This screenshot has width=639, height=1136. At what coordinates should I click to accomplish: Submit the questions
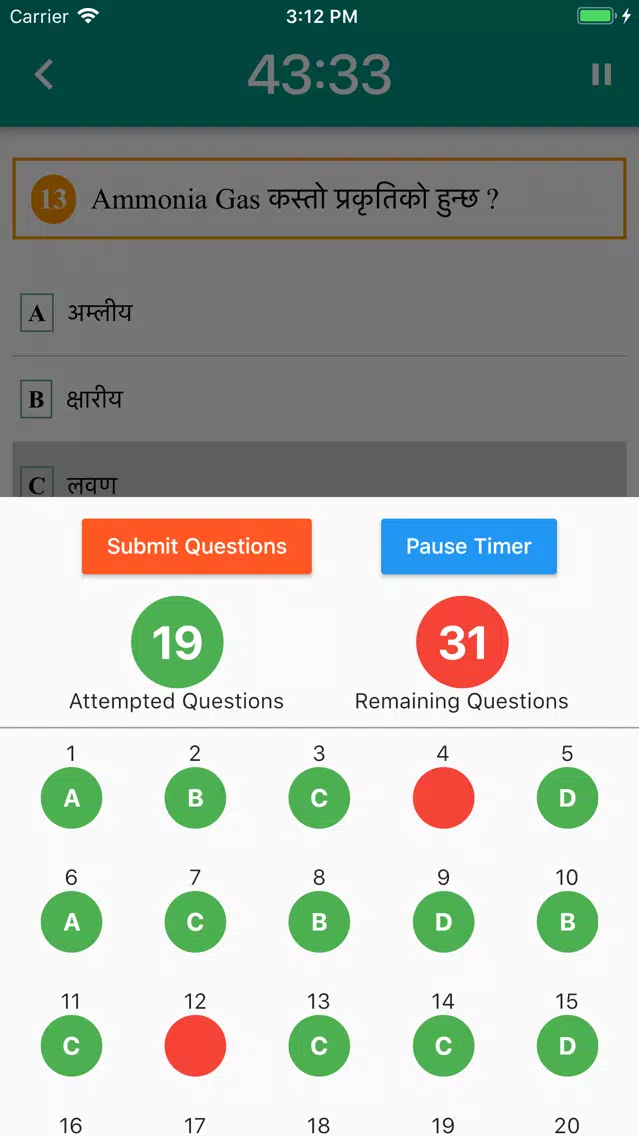tap(196, 546)
